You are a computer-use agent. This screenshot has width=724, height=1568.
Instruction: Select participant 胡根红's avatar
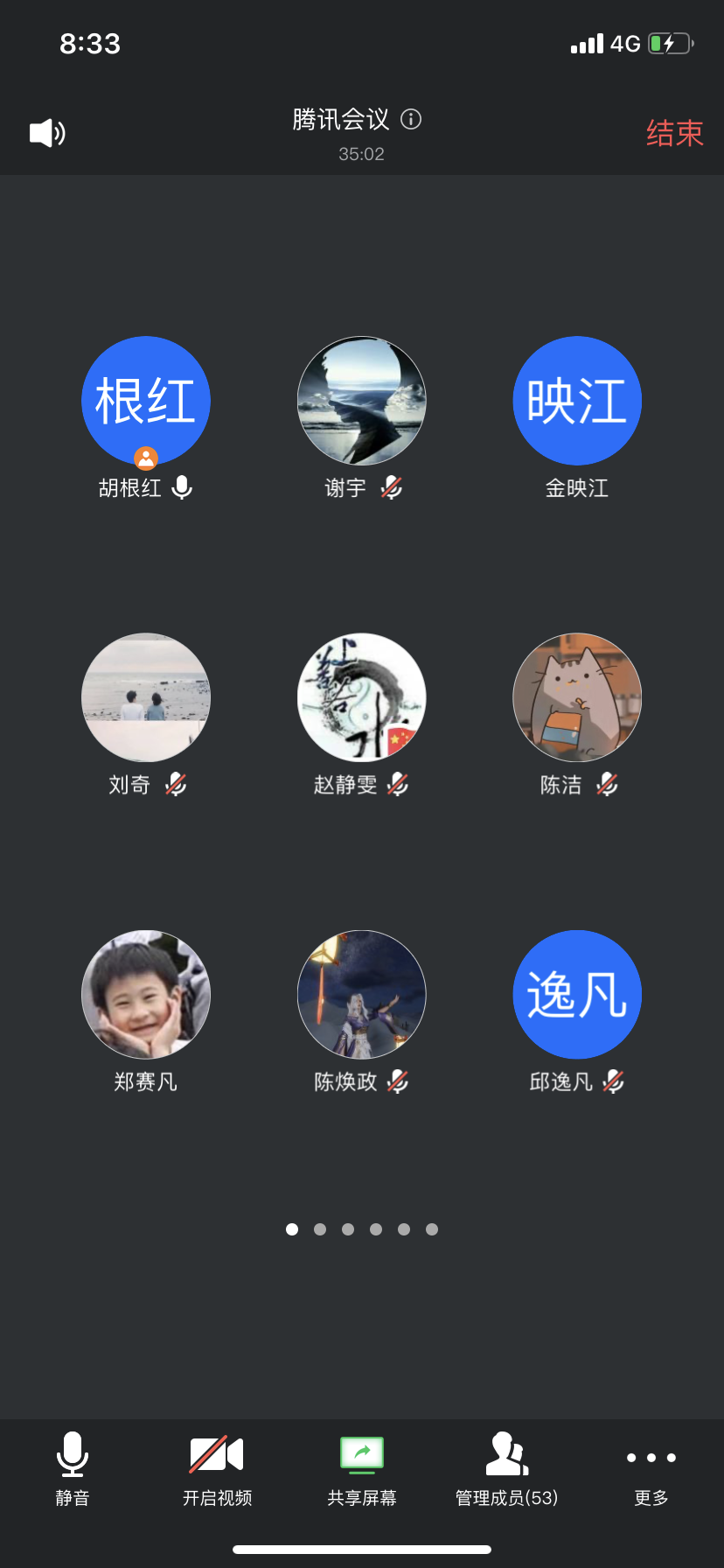146,401
